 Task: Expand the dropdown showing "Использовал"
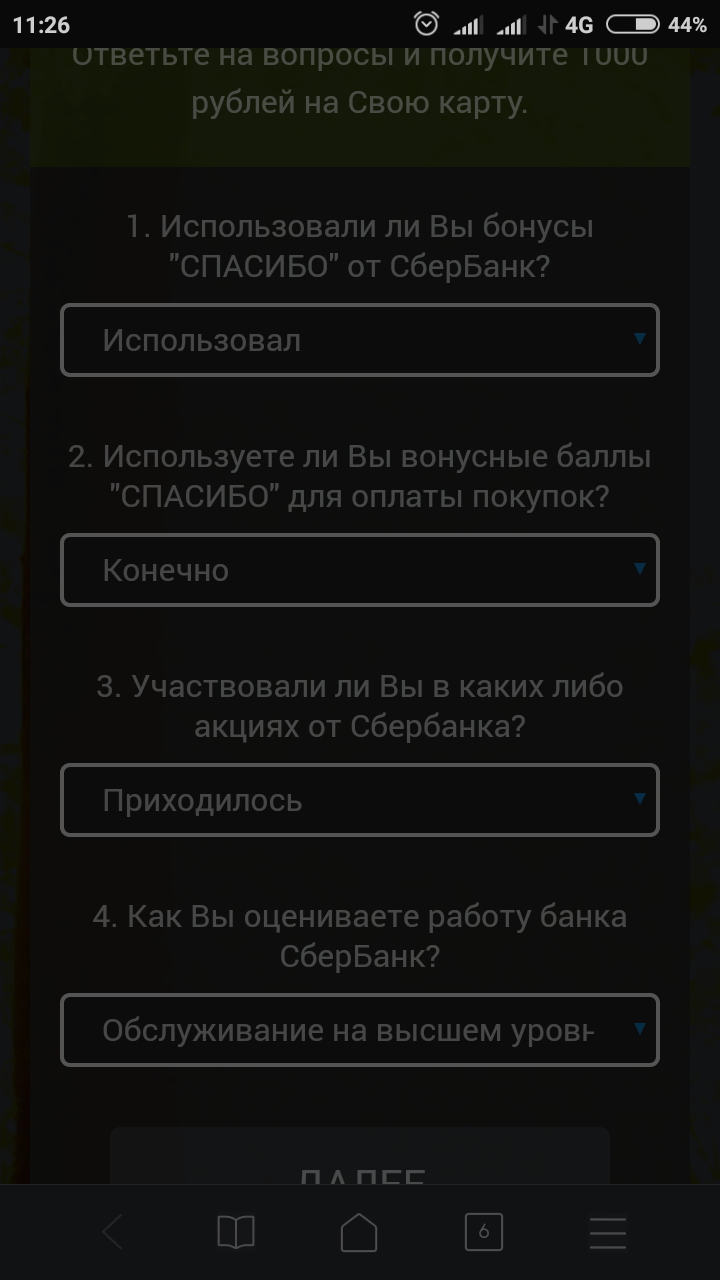pos(360,340)
